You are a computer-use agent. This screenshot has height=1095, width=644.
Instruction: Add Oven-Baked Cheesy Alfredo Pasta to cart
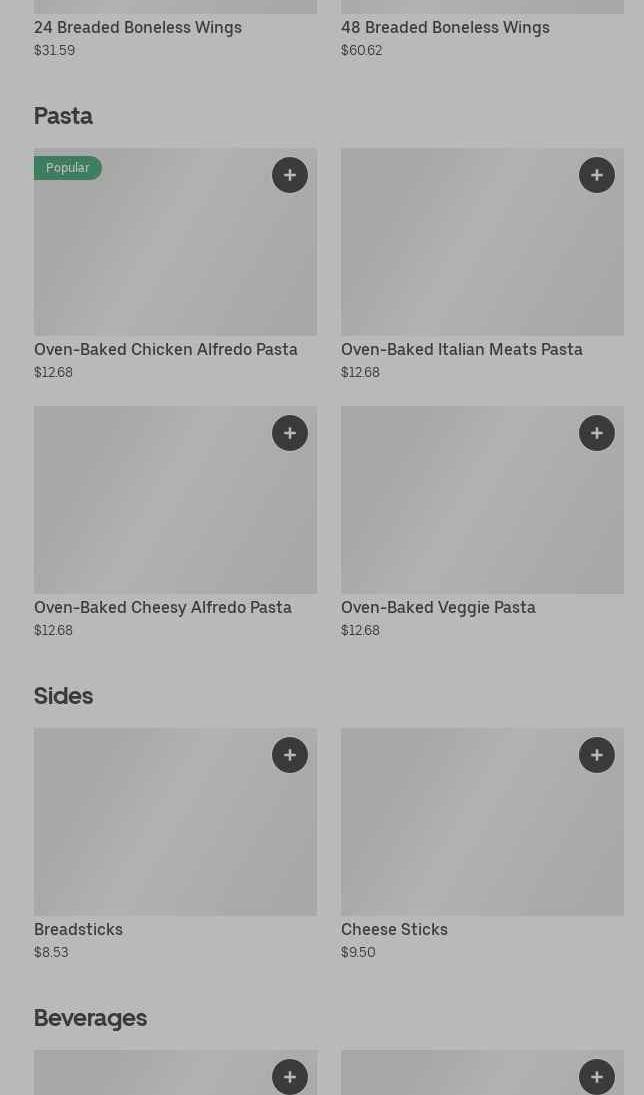(290, 433)
